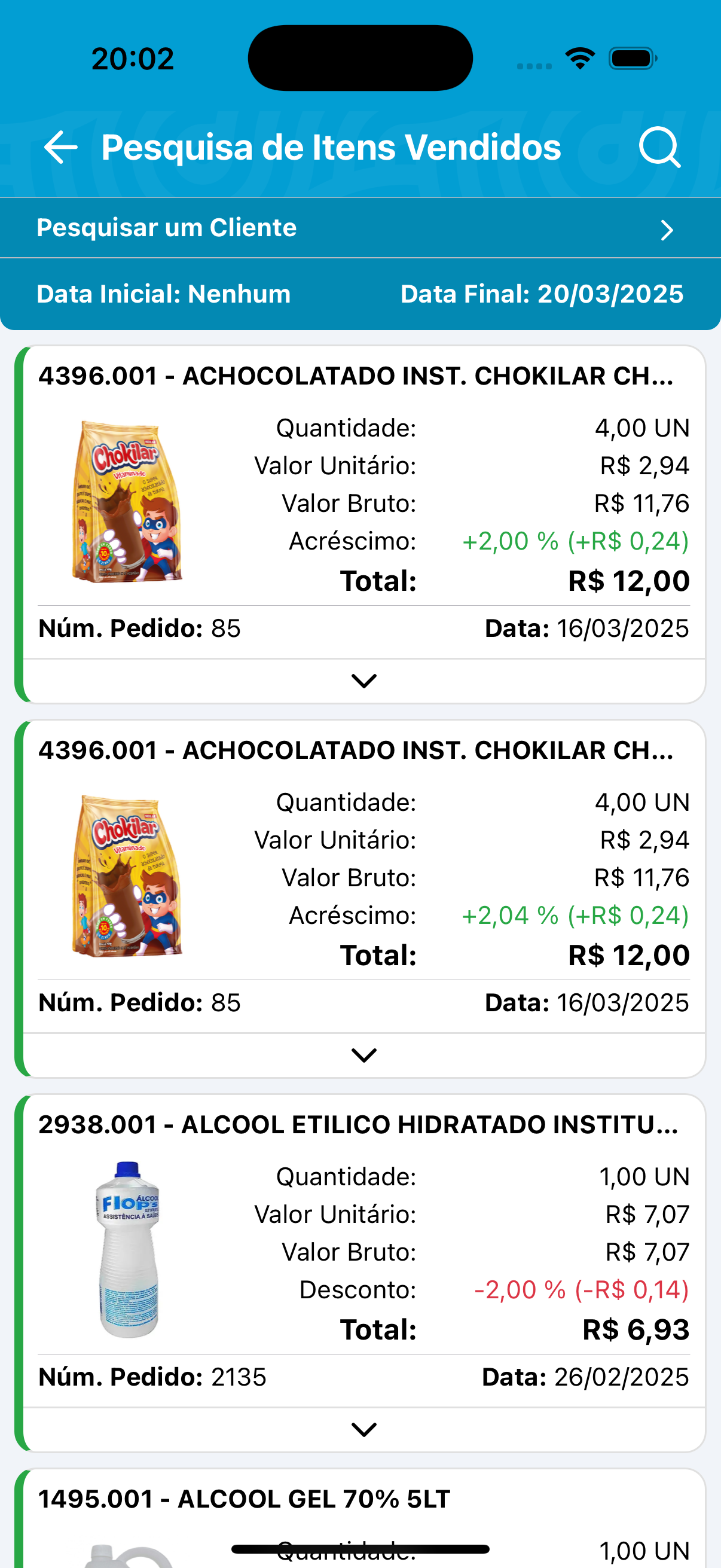Open Pesquisar um Cliente row

[x=360, y=228]
